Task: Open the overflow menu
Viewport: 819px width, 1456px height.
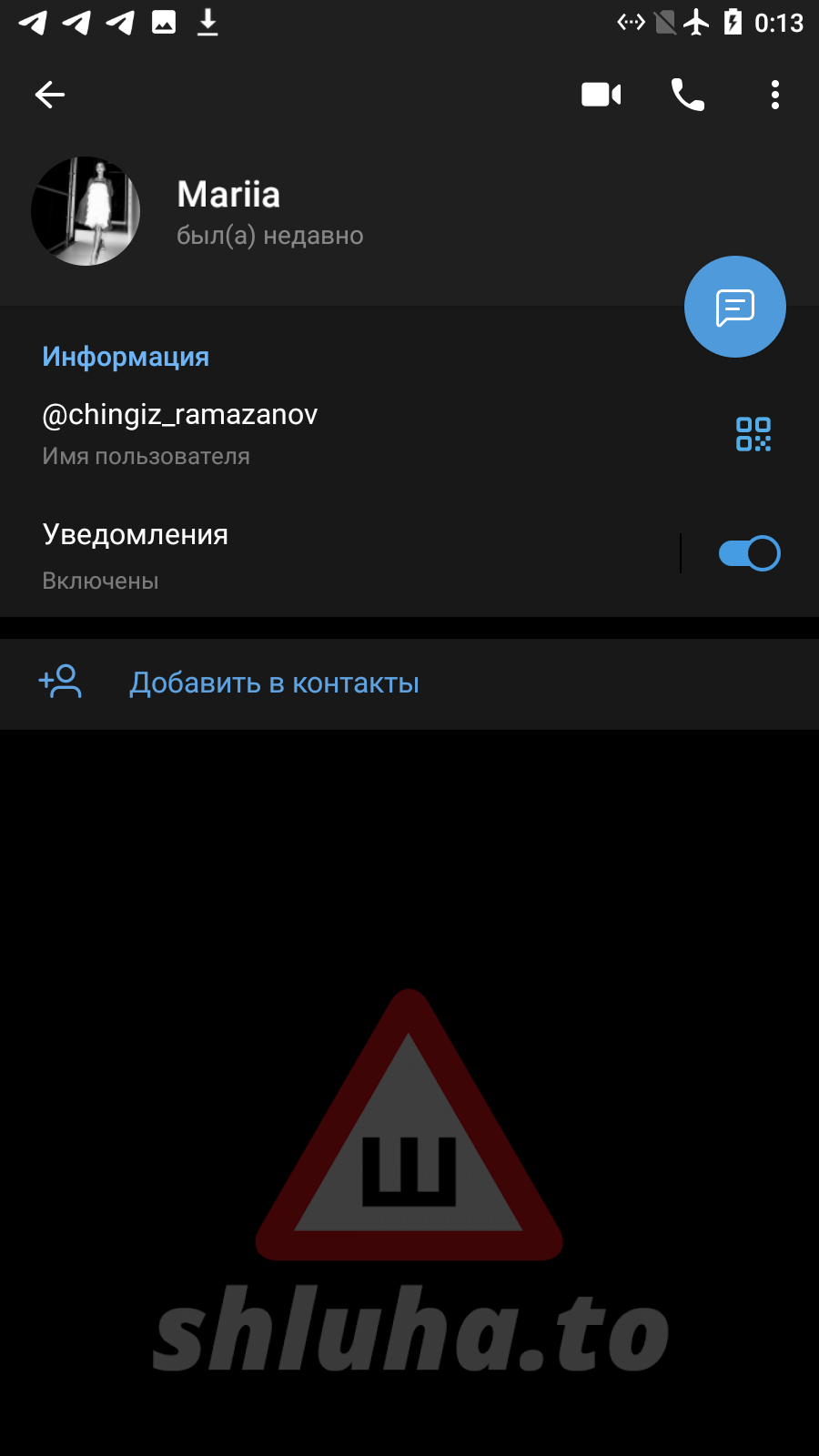Action: pyautogui.click(x=774, y=95)
